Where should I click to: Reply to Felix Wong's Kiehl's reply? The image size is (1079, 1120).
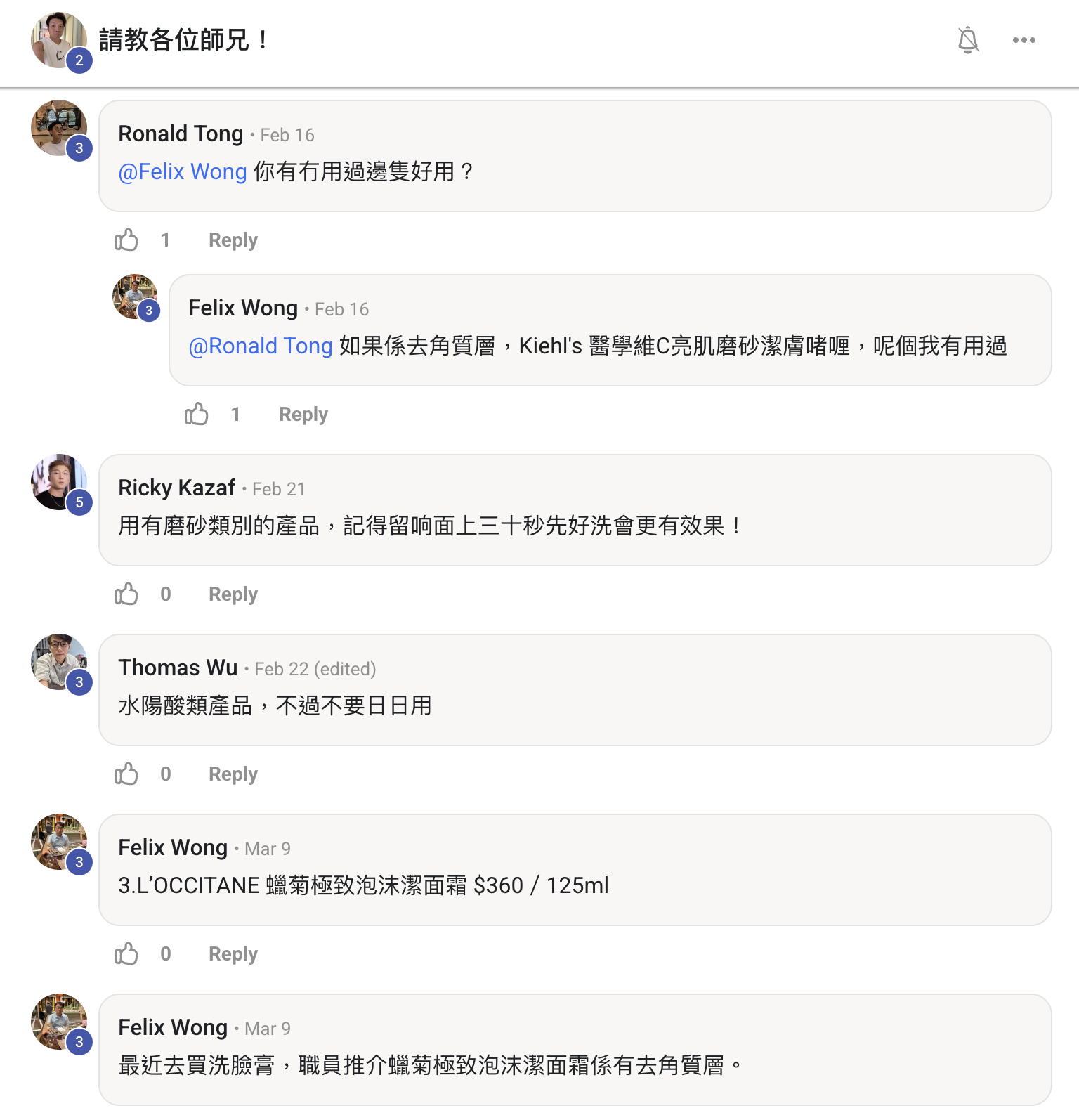pyautogui.click(x=303, y=414)
